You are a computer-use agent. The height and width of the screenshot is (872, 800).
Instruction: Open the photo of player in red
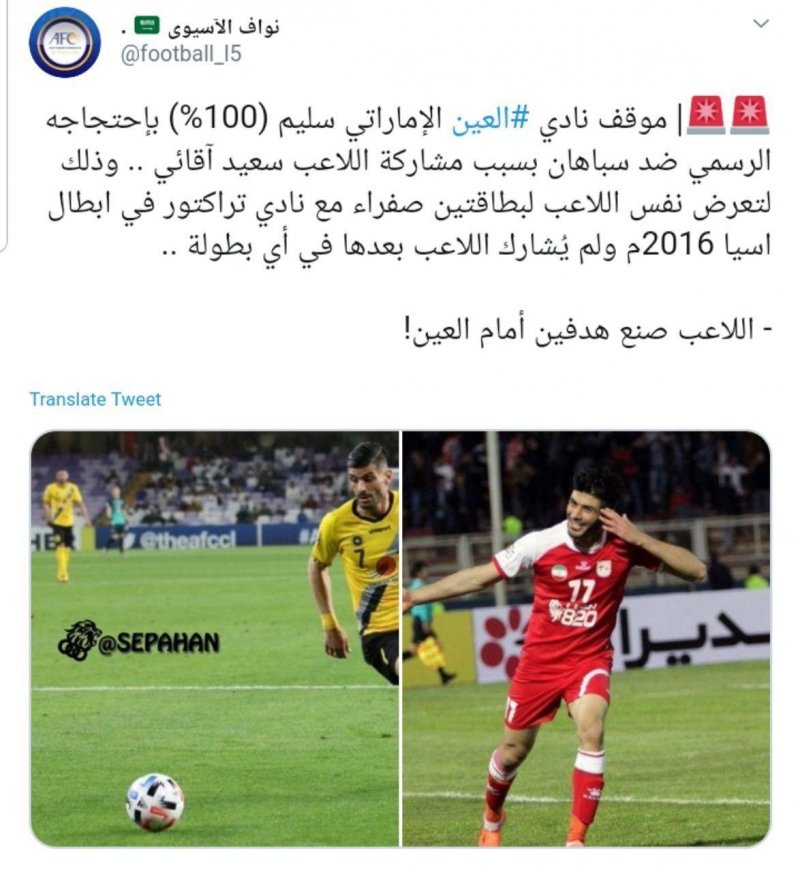tap(586, 638)
